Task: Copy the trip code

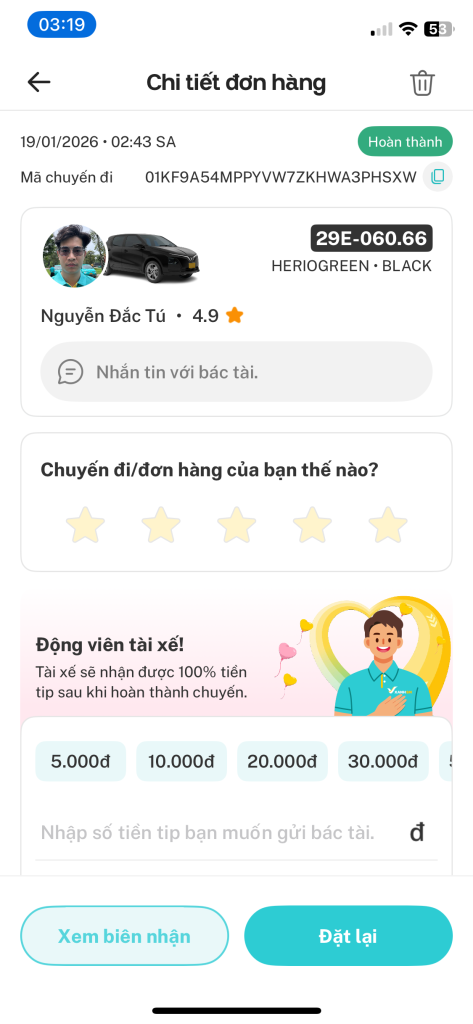Action: 438,177
